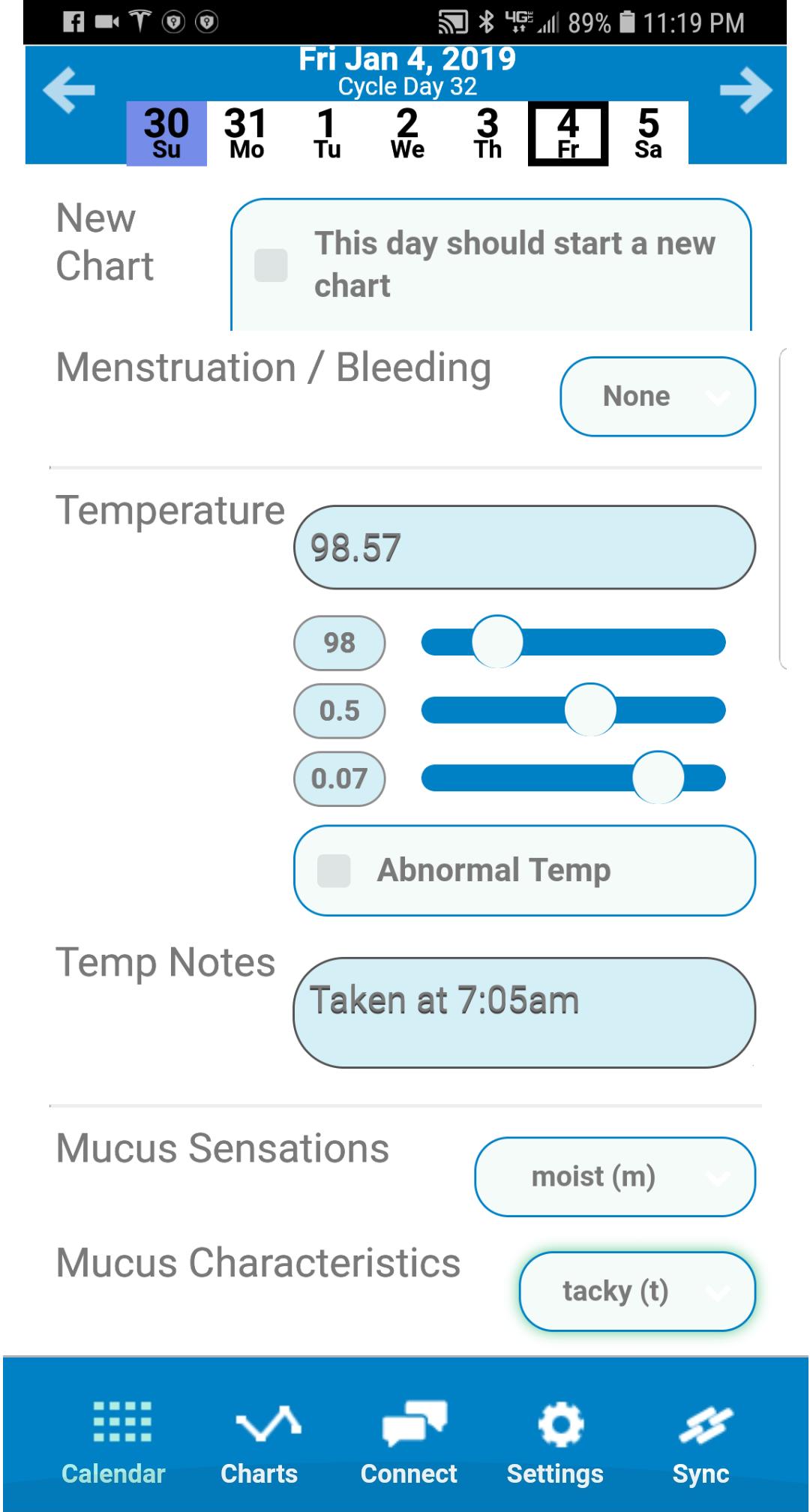Adjust the tenths slider set to 0.5
810x1512 pixels.
pos(590,709)
